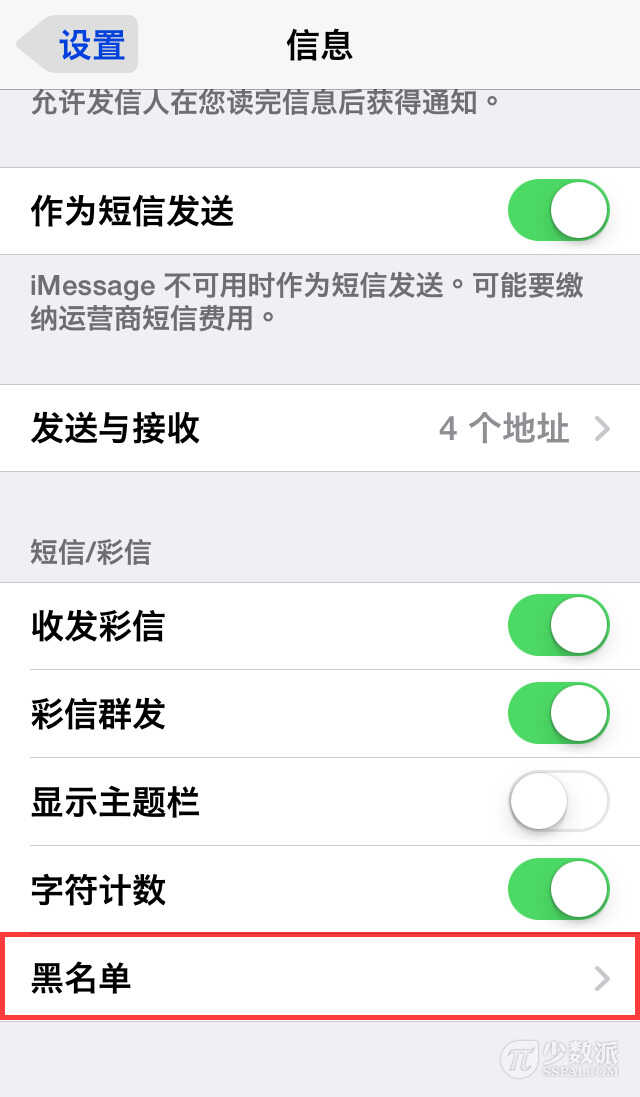This screenshot has width=640, height=1097.
Task: Disable 收发彩信 toggle
Action: (558, 626)
